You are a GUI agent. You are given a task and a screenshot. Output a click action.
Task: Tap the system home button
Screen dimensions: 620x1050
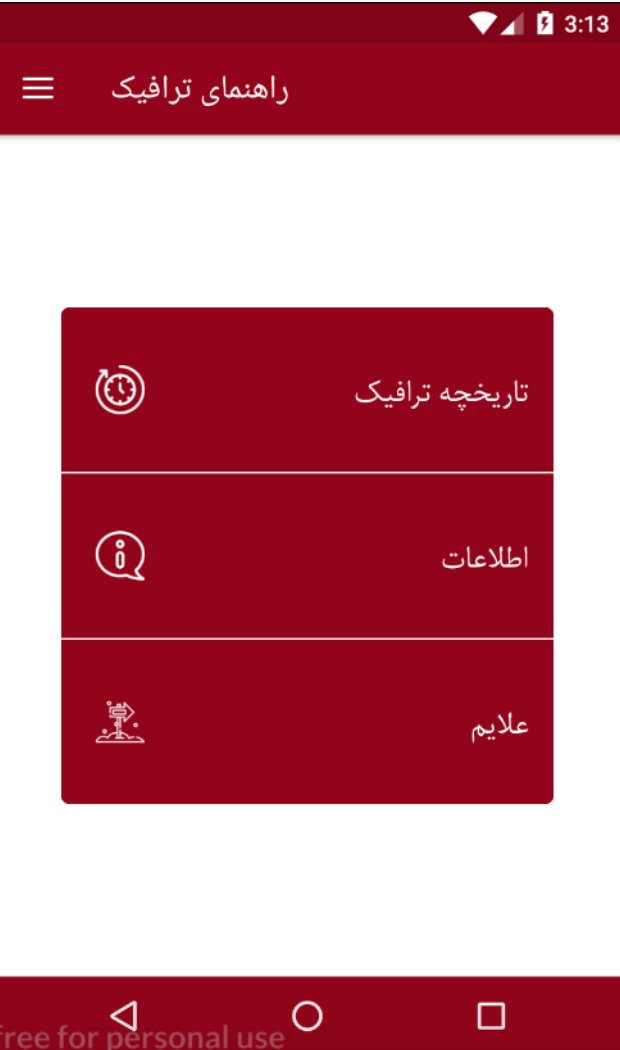tap(307, 1015)
